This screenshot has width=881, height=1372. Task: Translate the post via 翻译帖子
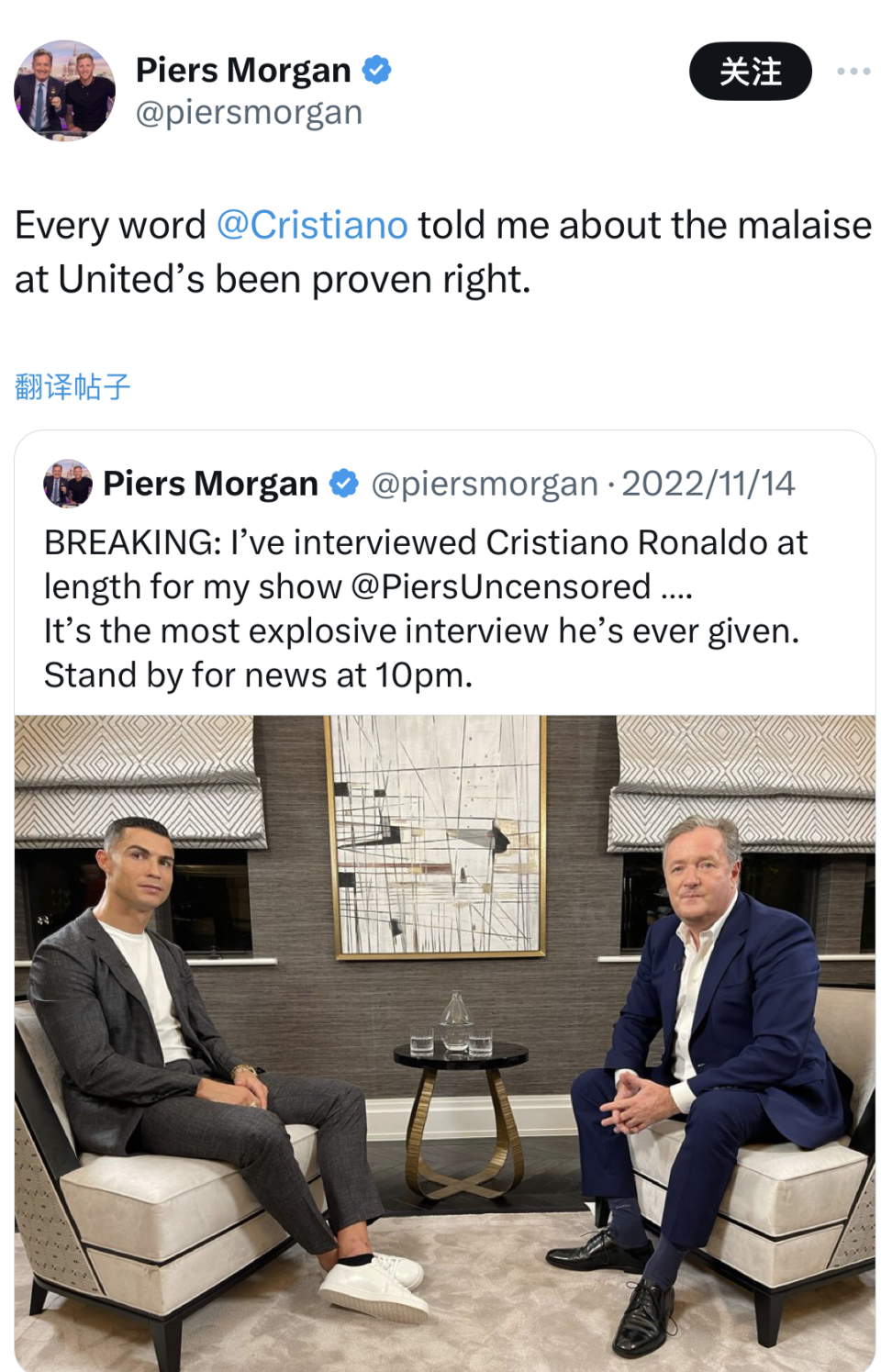click(72, 386)
